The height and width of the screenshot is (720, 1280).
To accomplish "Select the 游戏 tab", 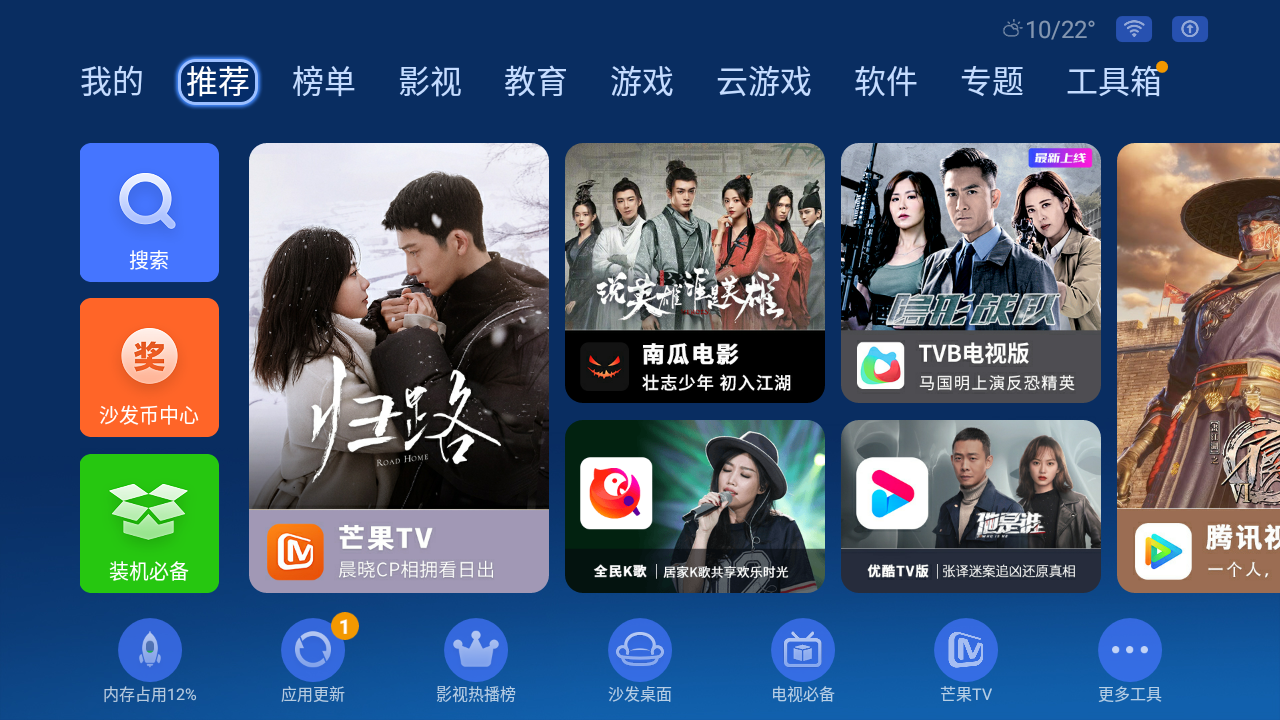I will (x=642, y=82).
